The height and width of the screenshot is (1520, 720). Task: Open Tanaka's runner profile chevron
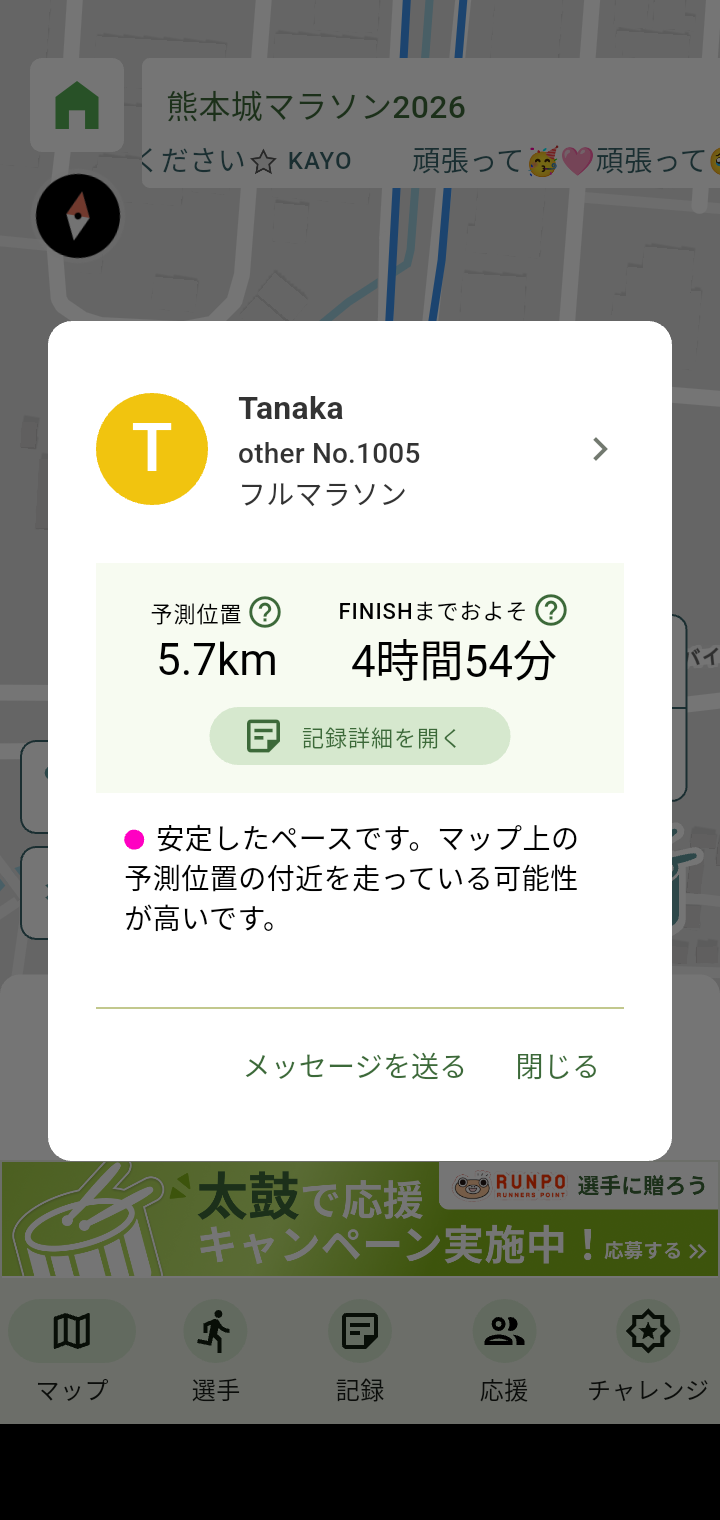coord(599,450)
